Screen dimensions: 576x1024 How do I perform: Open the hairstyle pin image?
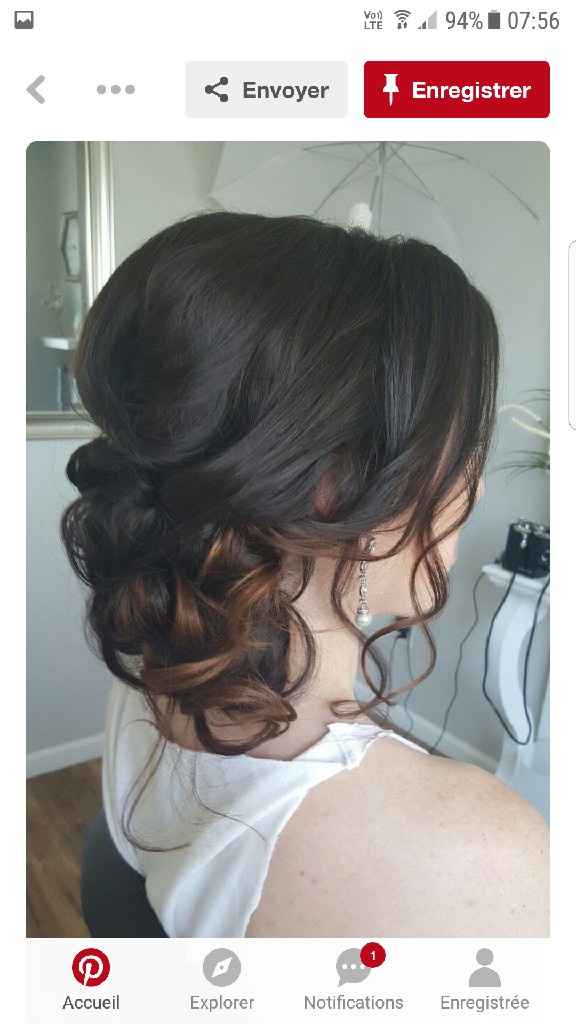tap(288, 539)
